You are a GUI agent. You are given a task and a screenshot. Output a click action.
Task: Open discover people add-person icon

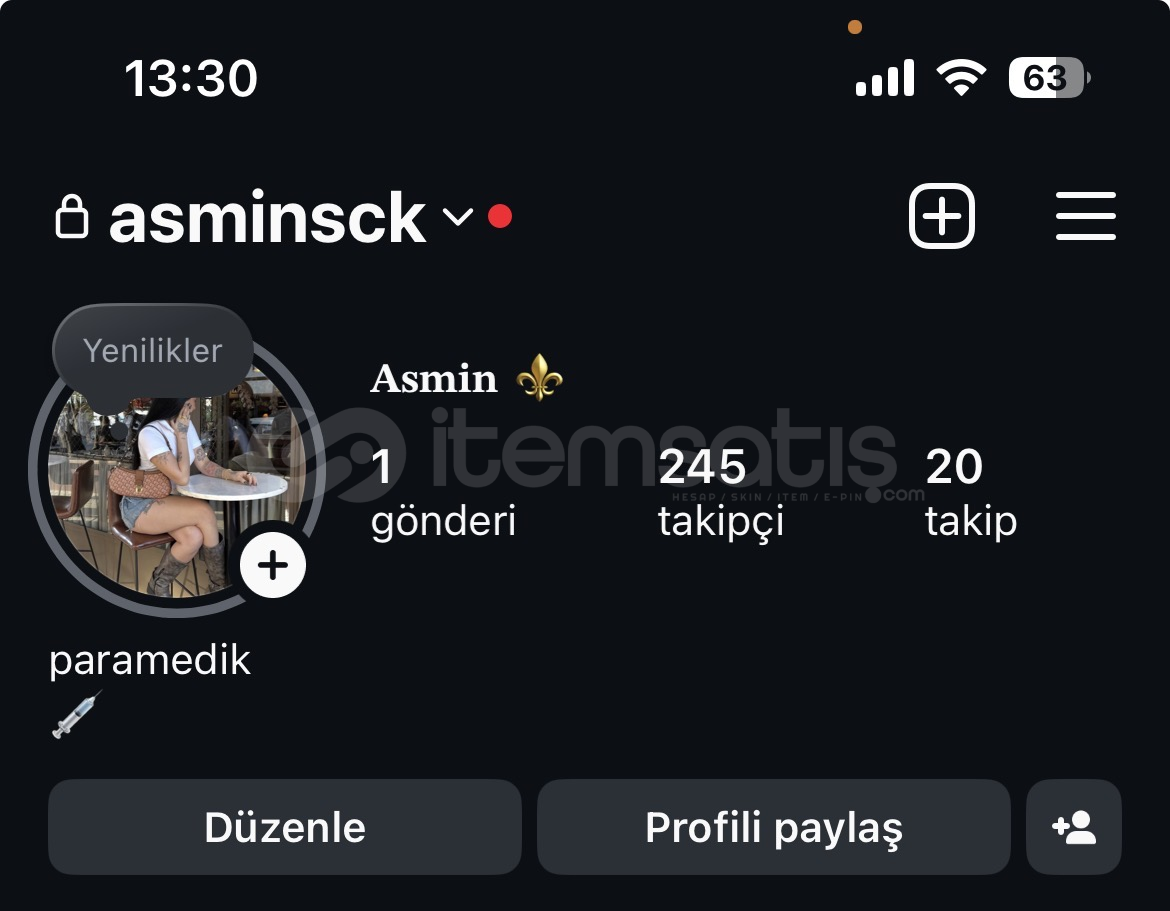[1074, 827]
